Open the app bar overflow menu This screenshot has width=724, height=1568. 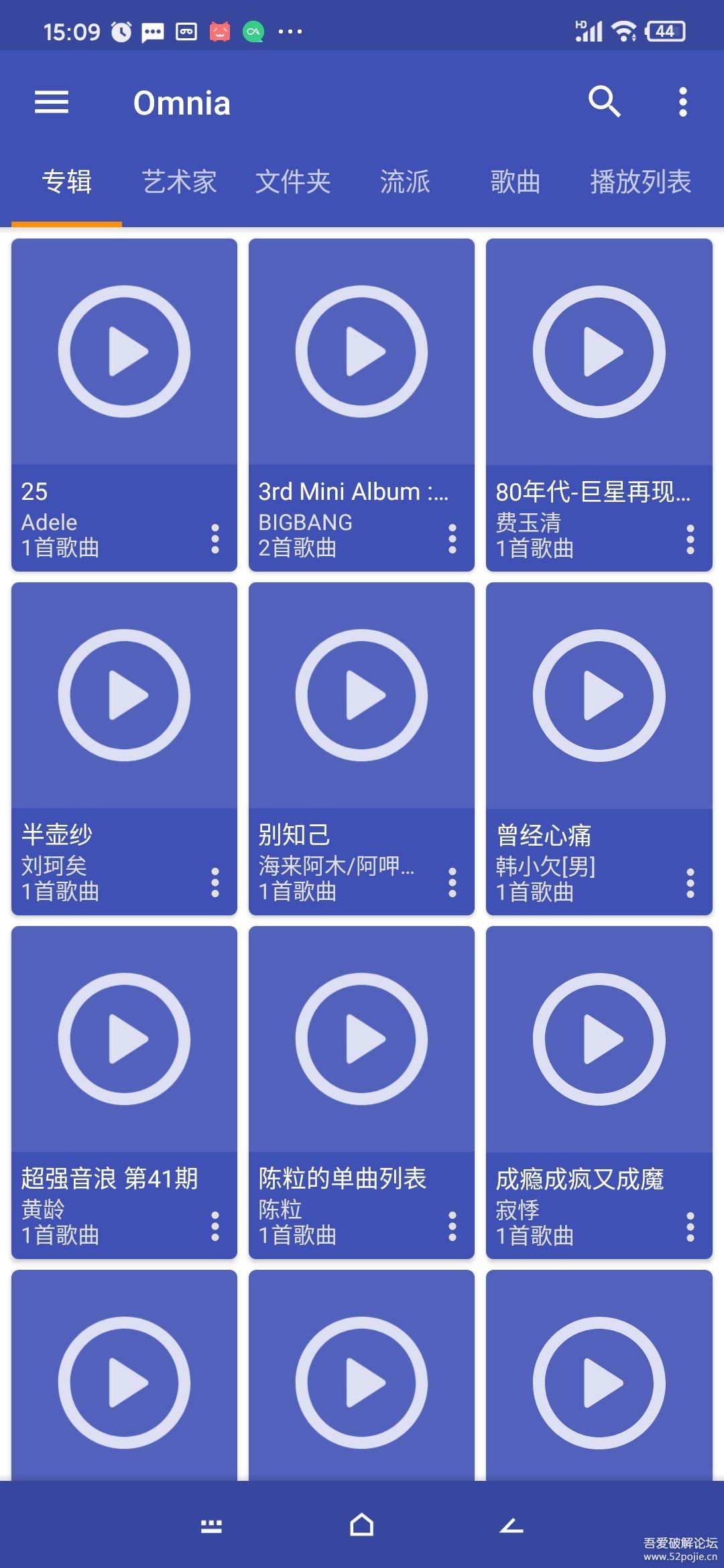pos(682,103)
